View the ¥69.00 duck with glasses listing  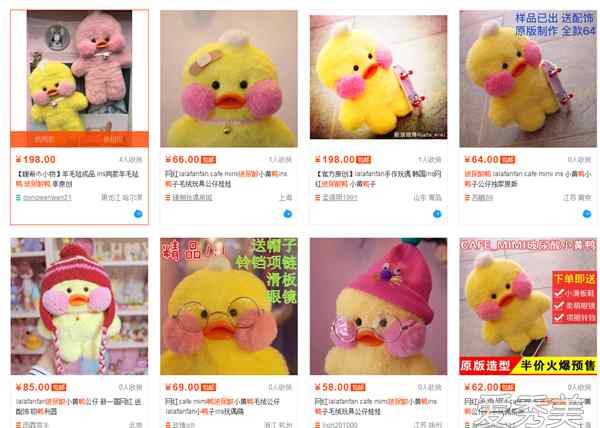pyautogui.click(x=228, y=305)
